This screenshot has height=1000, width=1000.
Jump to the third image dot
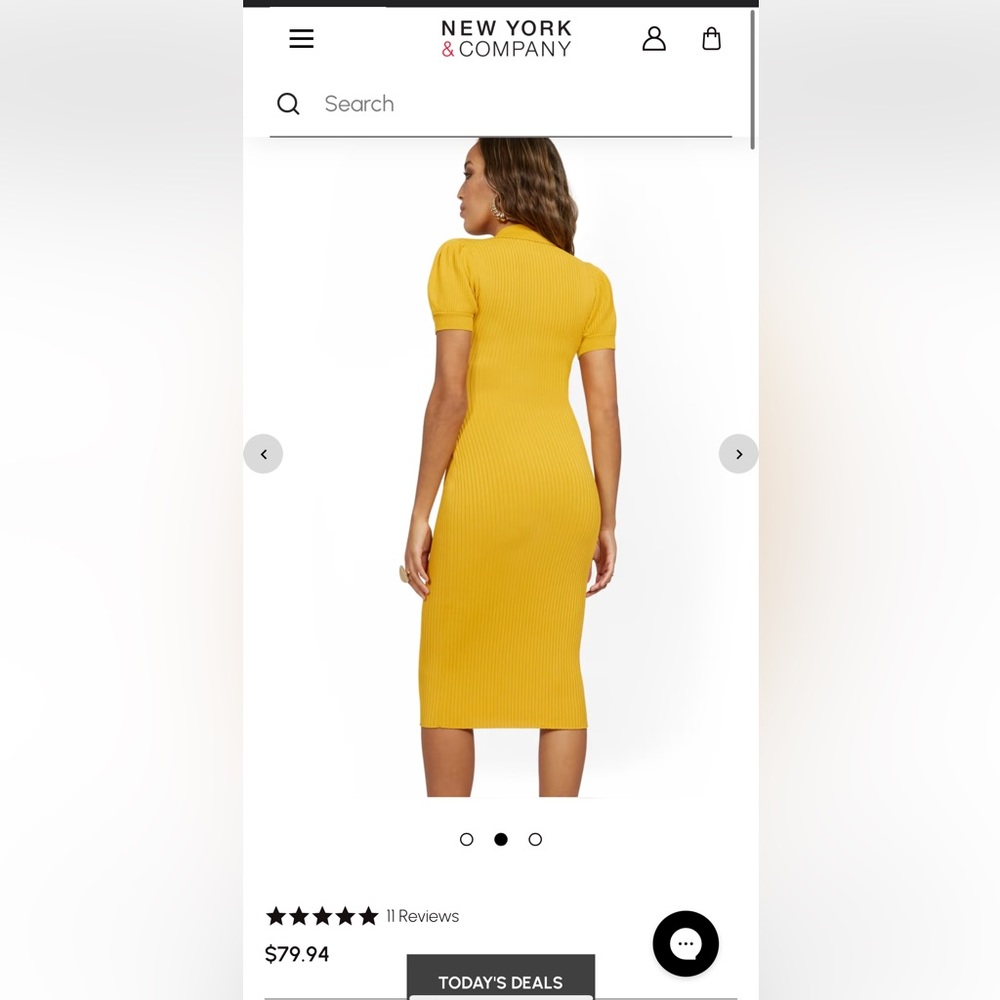[x=535, y=839]
